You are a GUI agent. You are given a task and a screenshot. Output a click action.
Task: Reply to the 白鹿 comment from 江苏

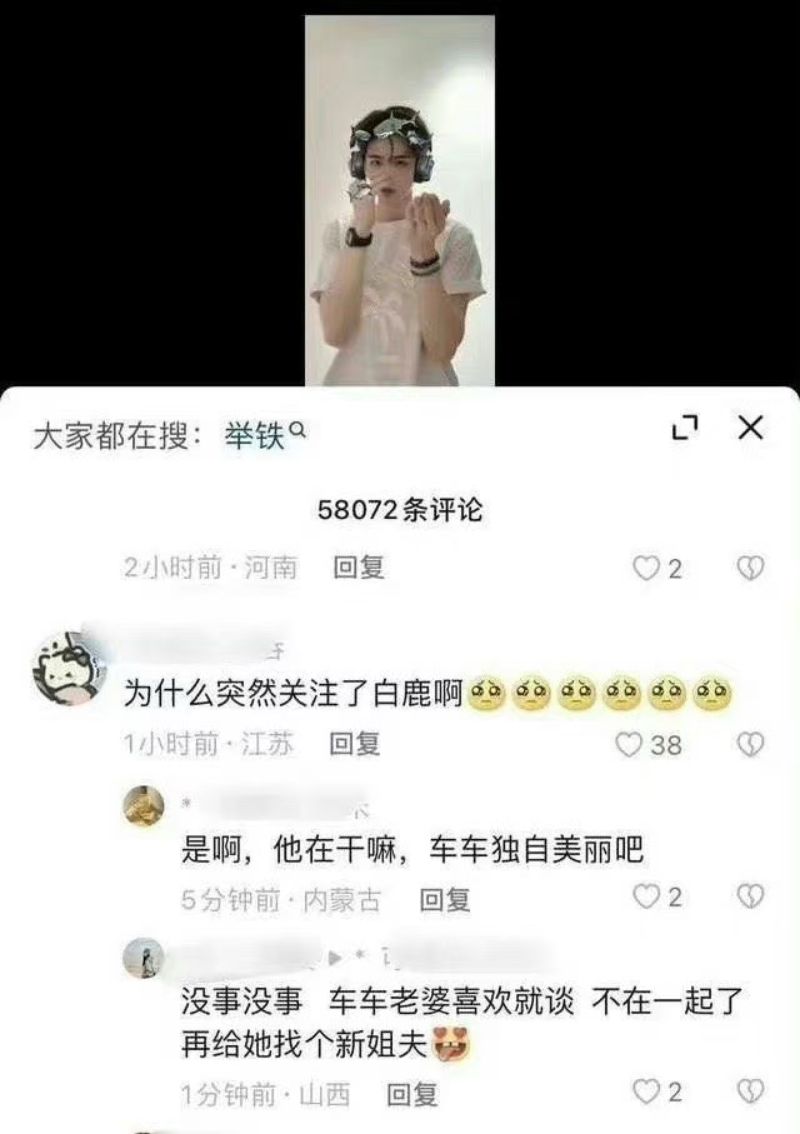coord(355,744)
